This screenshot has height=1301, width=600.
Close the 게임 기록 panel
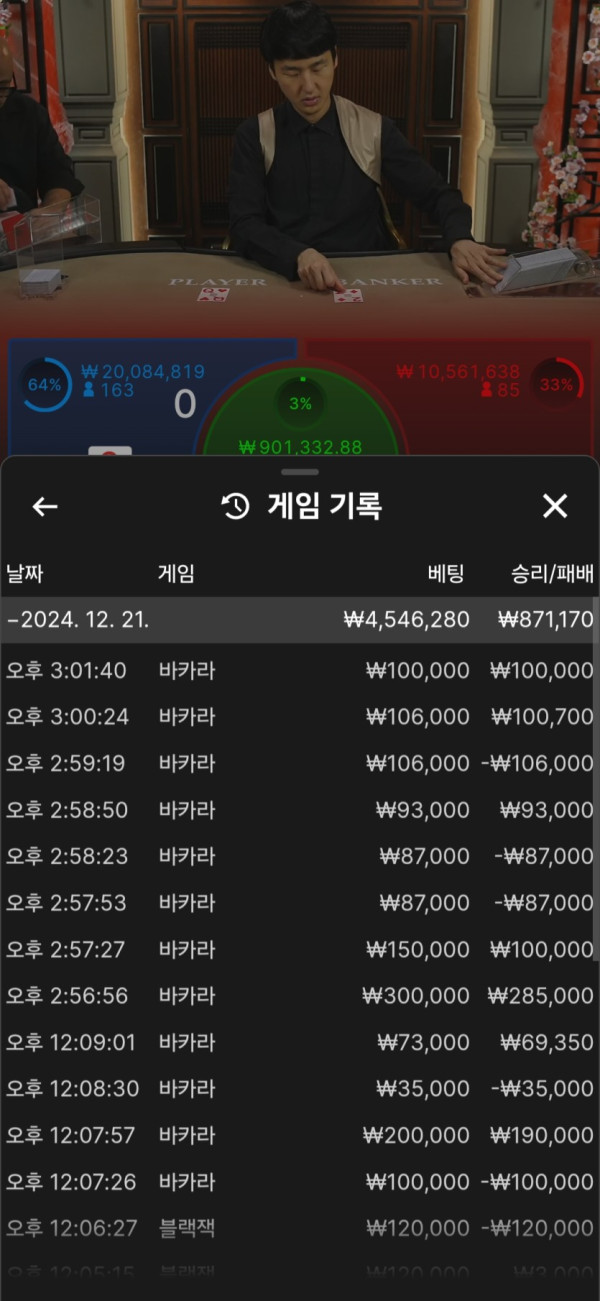(x=555, y=506)
